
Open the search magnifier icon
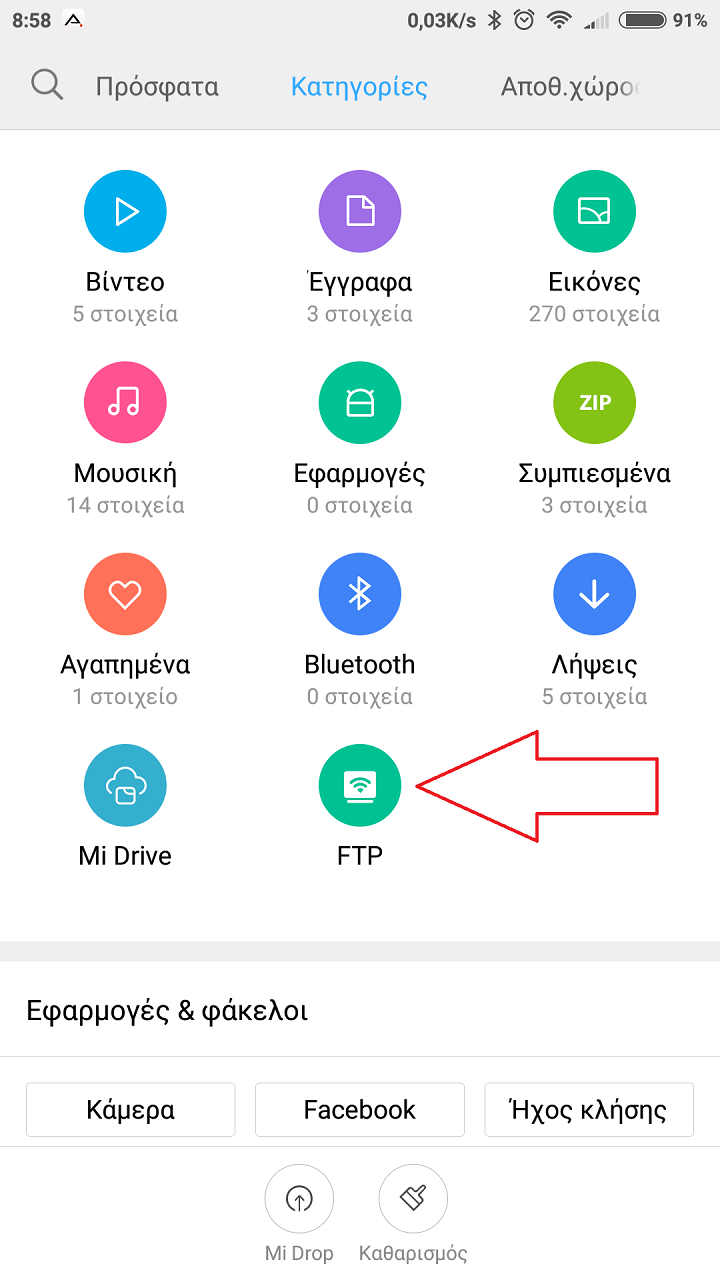pyautogui.click(x=47, y=84)
